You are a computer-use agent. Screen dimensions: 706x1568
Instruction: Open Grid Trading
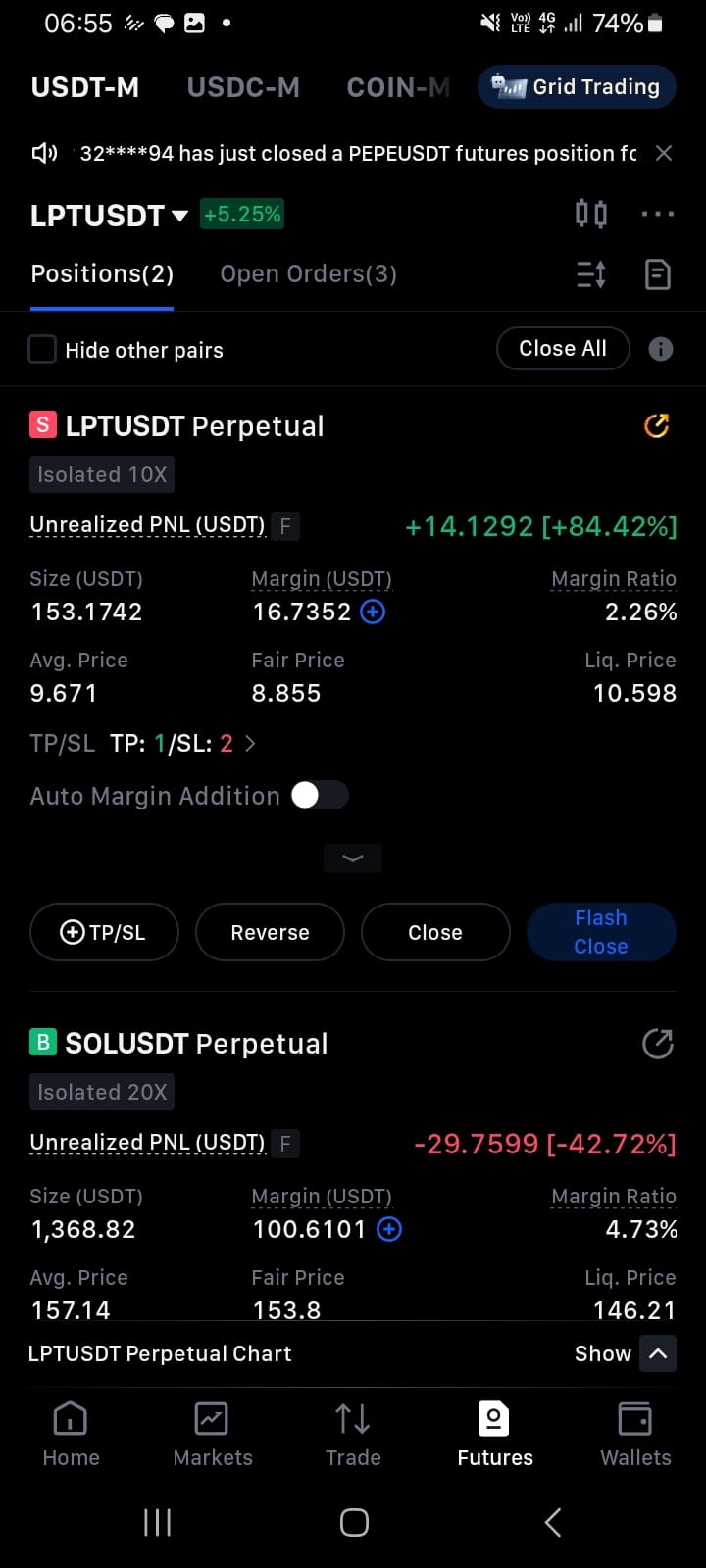[577, 86]
